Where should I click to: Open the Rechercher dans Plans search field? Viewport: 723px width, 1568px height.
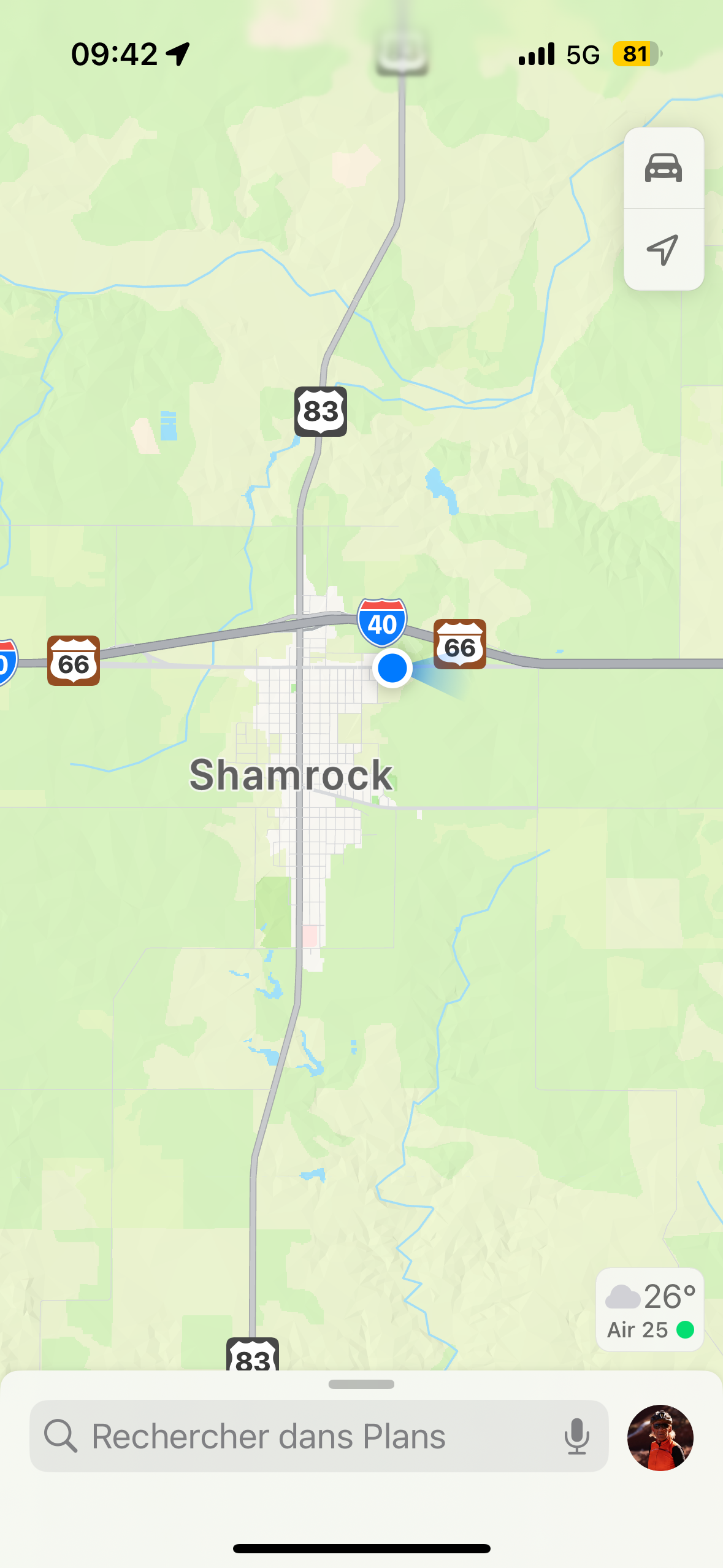[x=307, y=1436]
